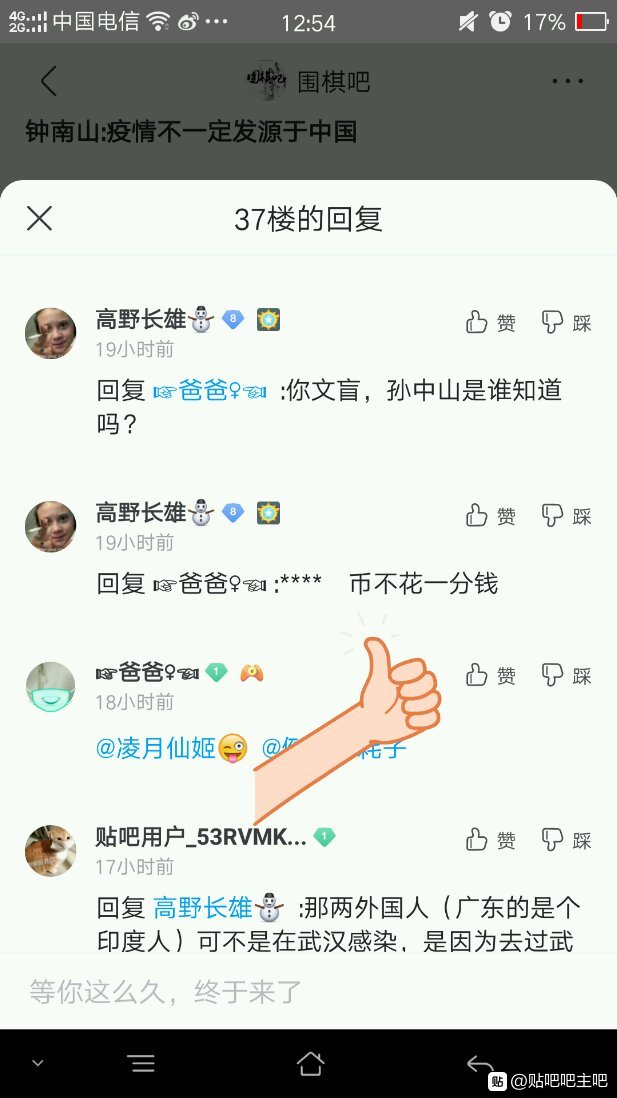The height and width of the screenshot is (1098, 617).
Task: Tap the reply box 等你这么久，终于来了
Action: [300, 991]
